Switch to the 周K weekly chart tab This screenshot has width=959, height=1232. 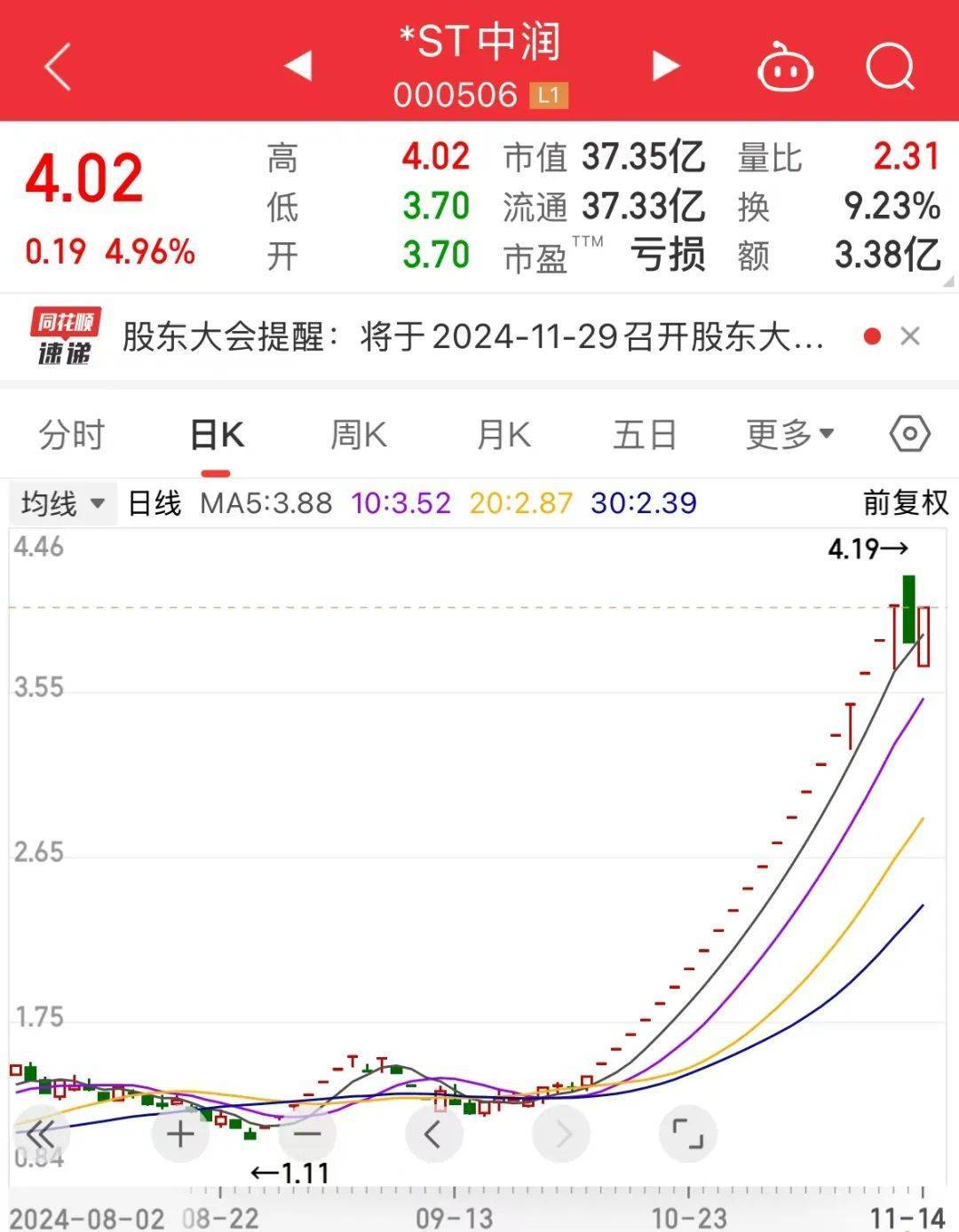click(357, 434)
